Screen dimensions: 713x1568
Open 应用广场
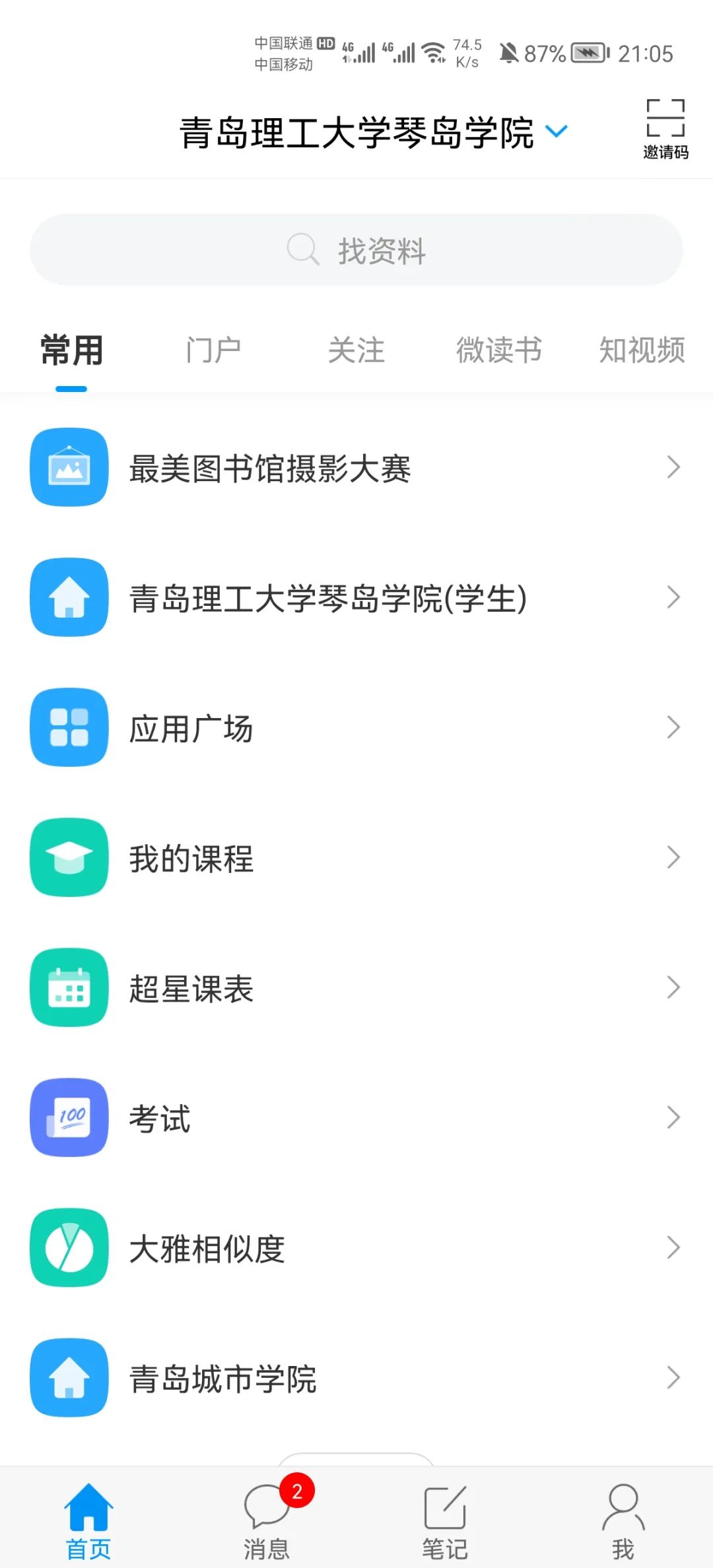coord(356,727)
